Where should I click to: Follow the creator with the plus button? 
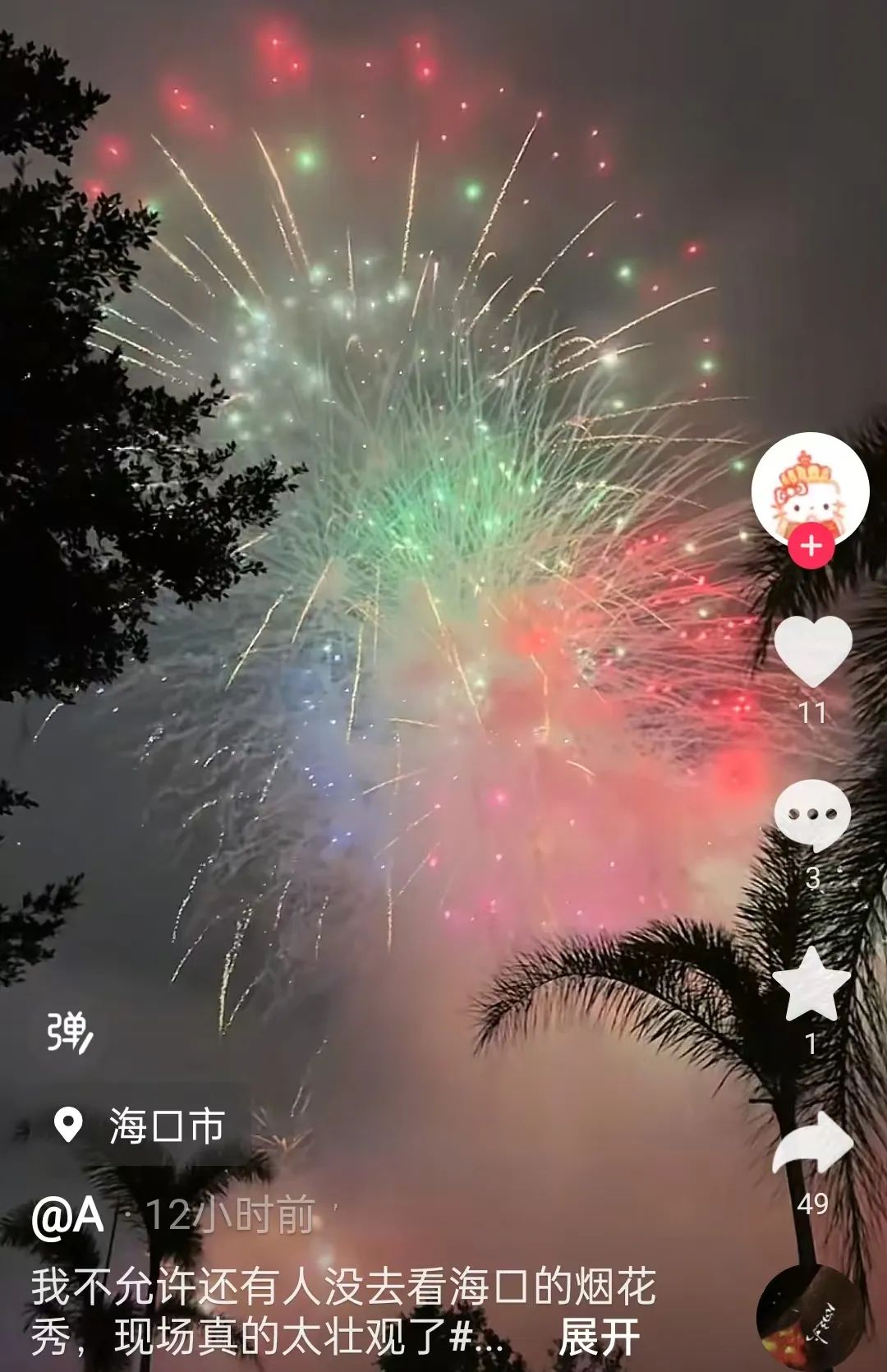[811, 546]
